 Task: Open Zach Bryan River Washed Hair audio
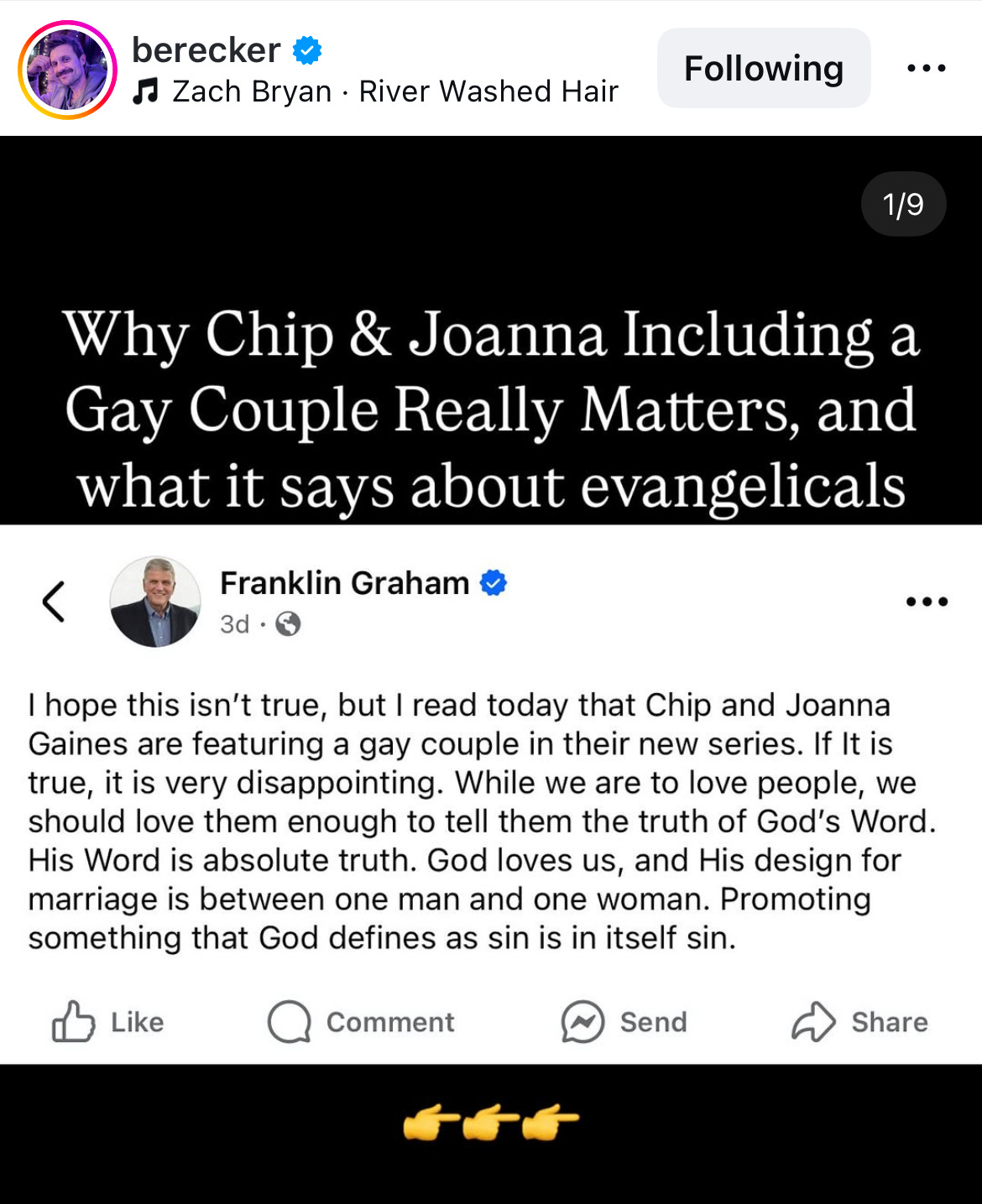[376, 91]
